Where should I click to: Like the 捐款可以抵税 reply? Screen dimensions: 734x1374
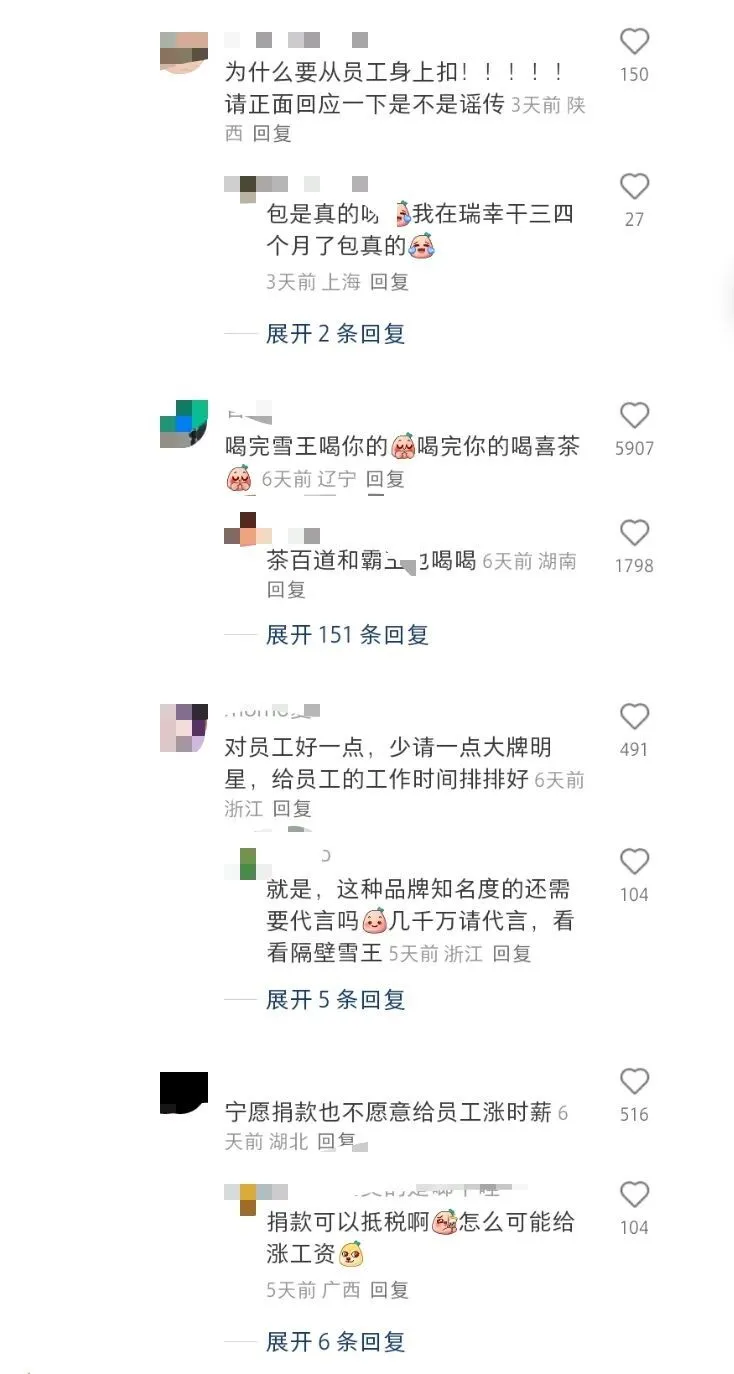(634, 1195)
